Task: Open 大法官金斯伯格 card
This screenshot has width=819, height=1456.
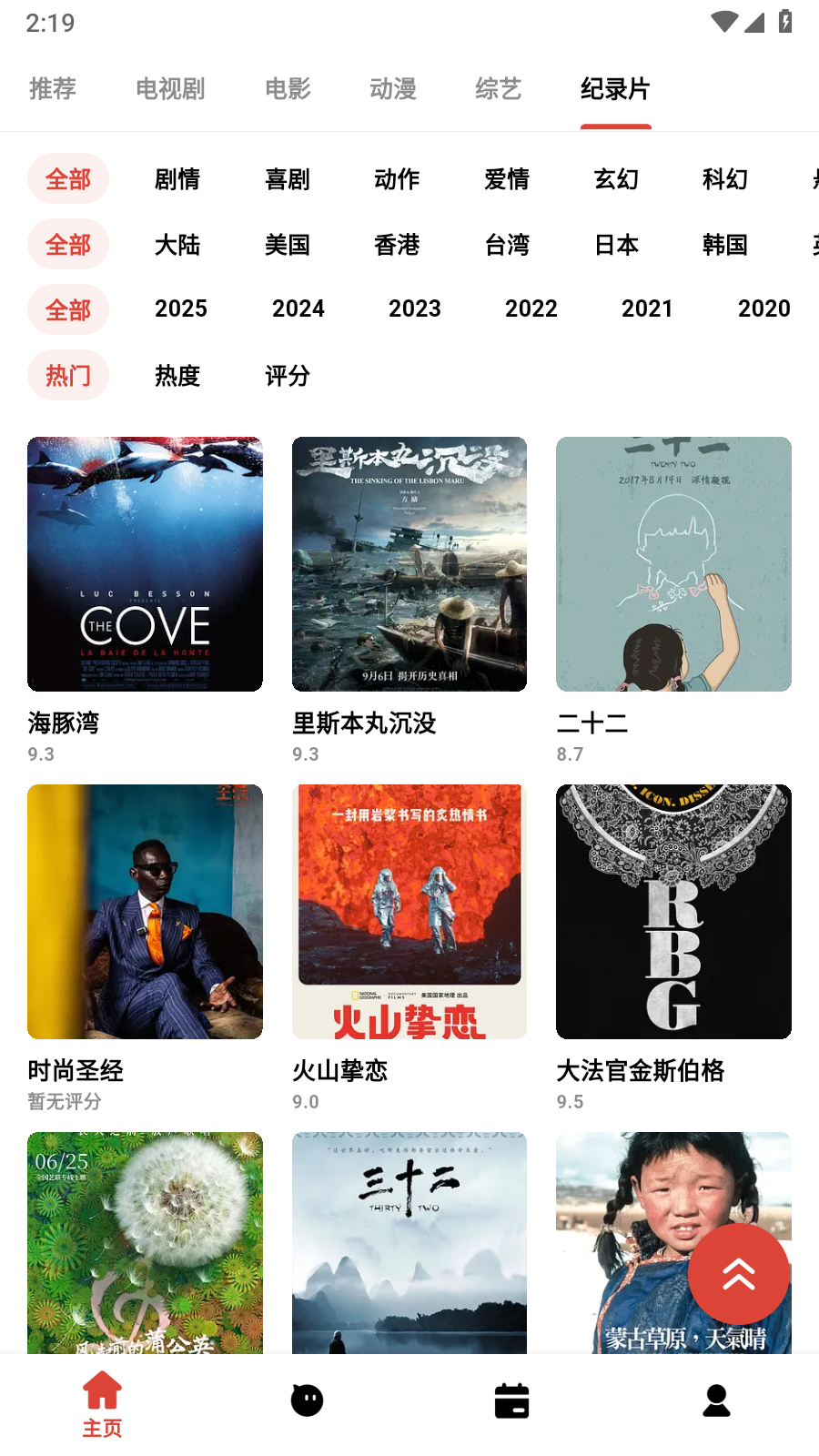Action: point(673,912)
